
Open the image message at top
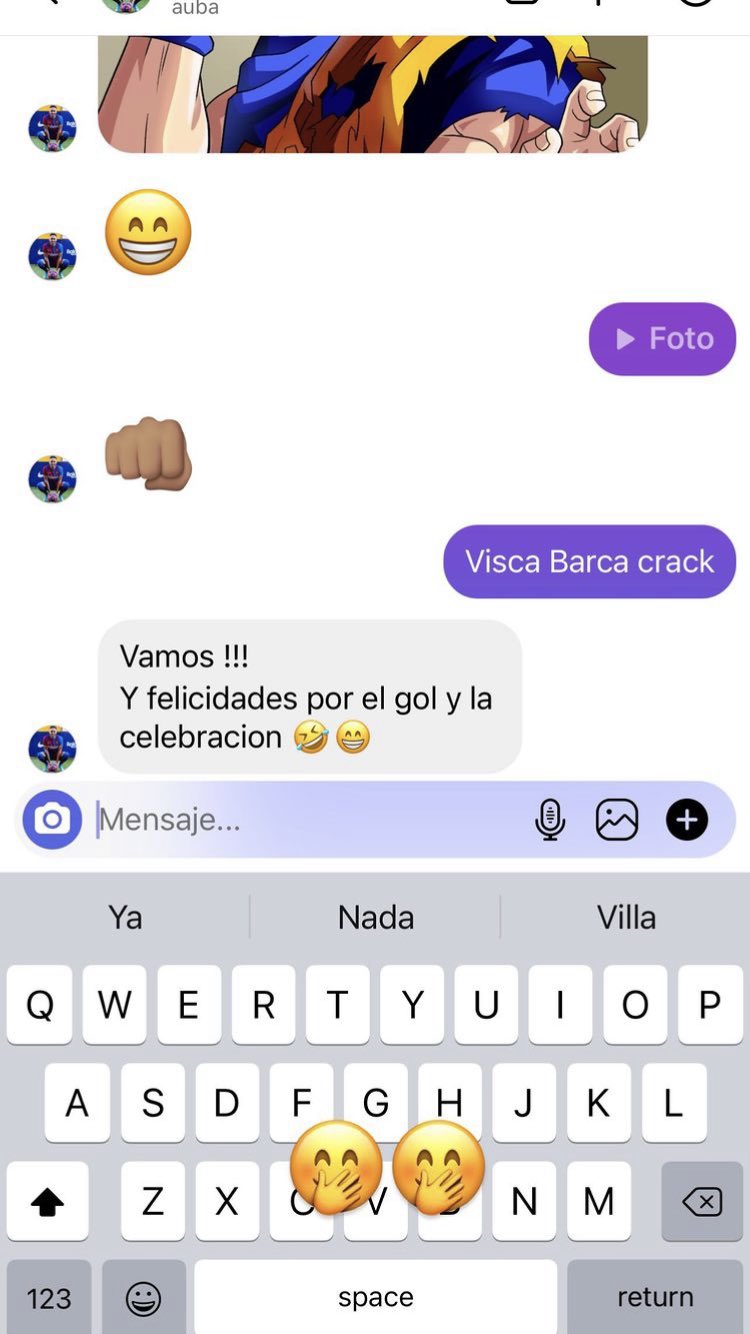coord(372,95)
